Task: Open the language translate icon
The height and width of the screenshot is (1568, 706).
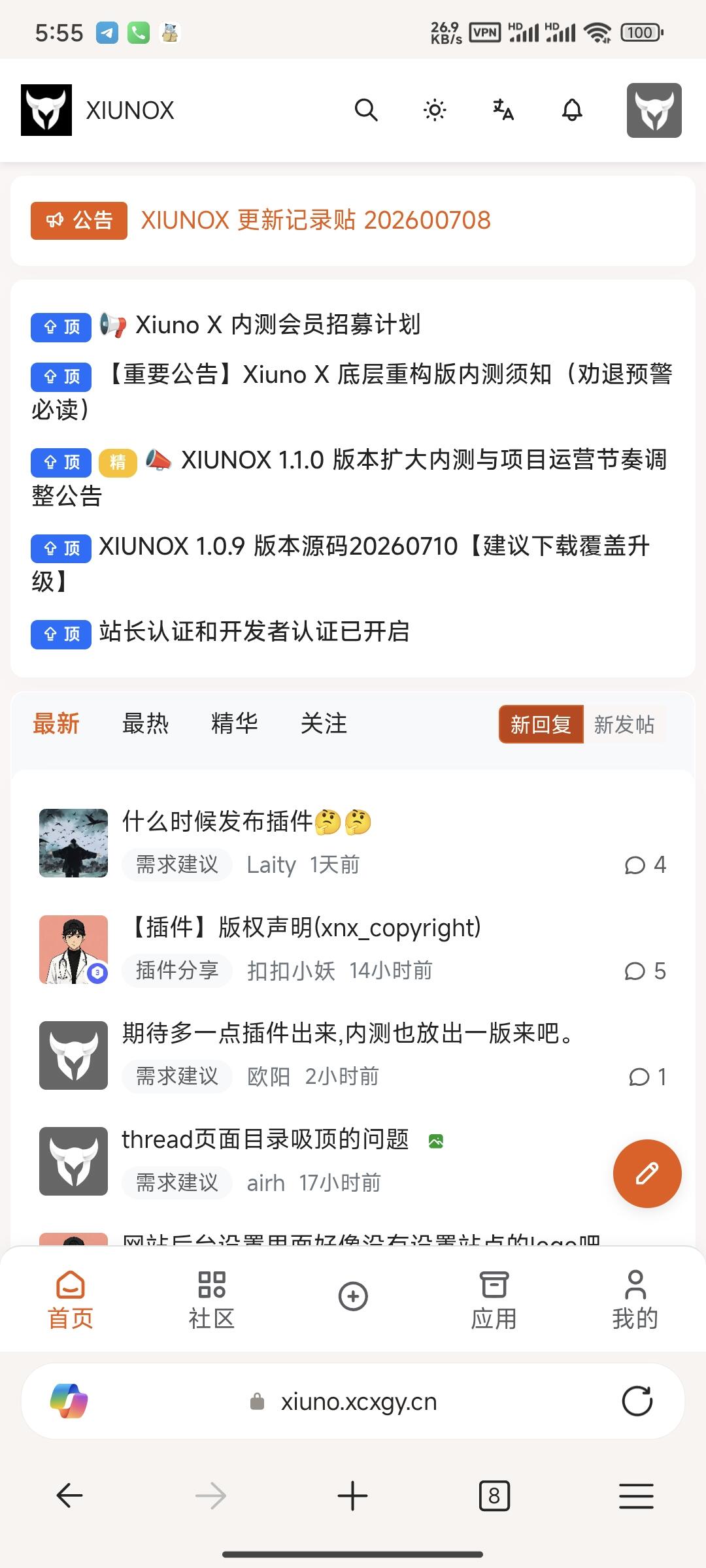Action: (503, 110)
